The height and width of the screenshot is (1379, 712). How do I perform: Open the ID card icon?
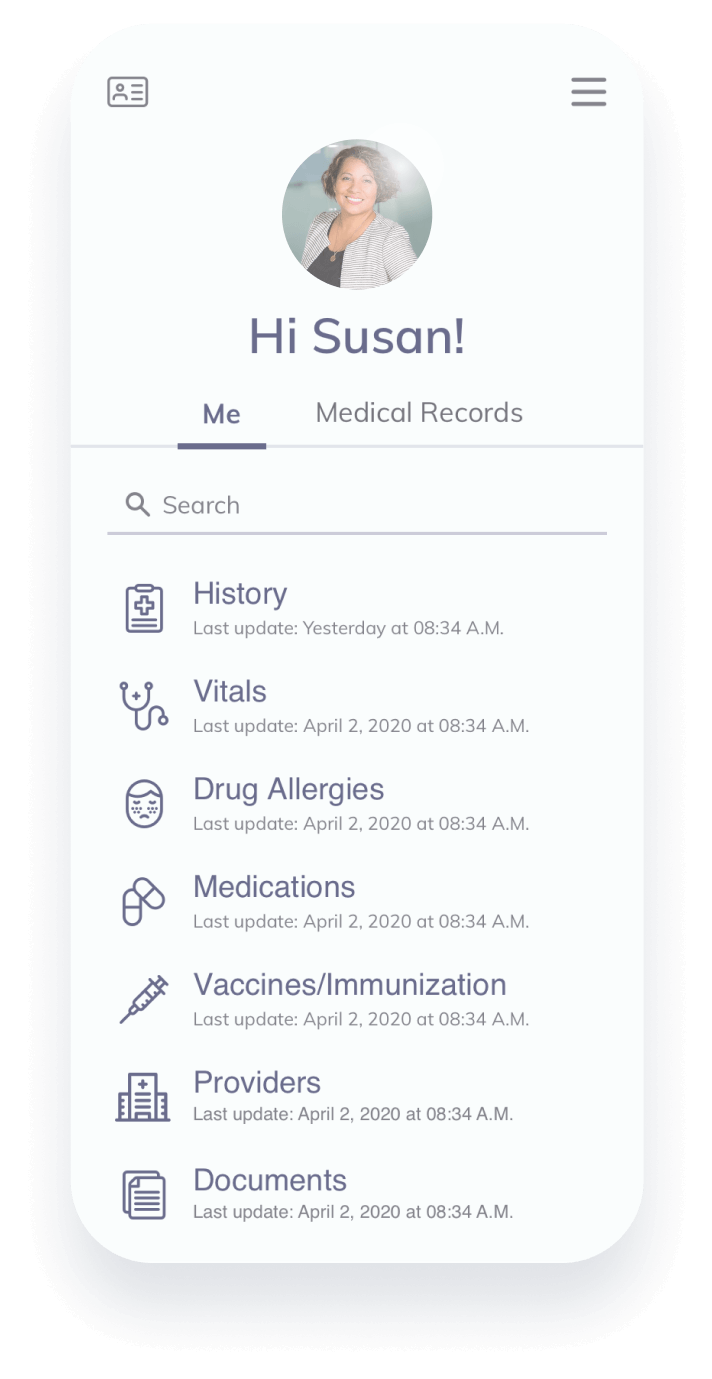[128, 92]
